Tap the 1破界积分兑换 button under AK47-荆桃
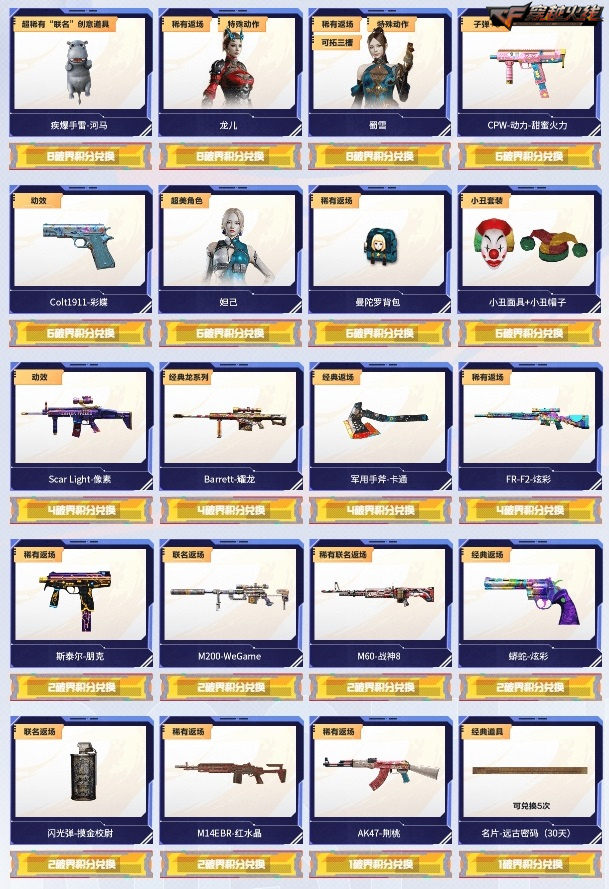 (x=381, y=864)
